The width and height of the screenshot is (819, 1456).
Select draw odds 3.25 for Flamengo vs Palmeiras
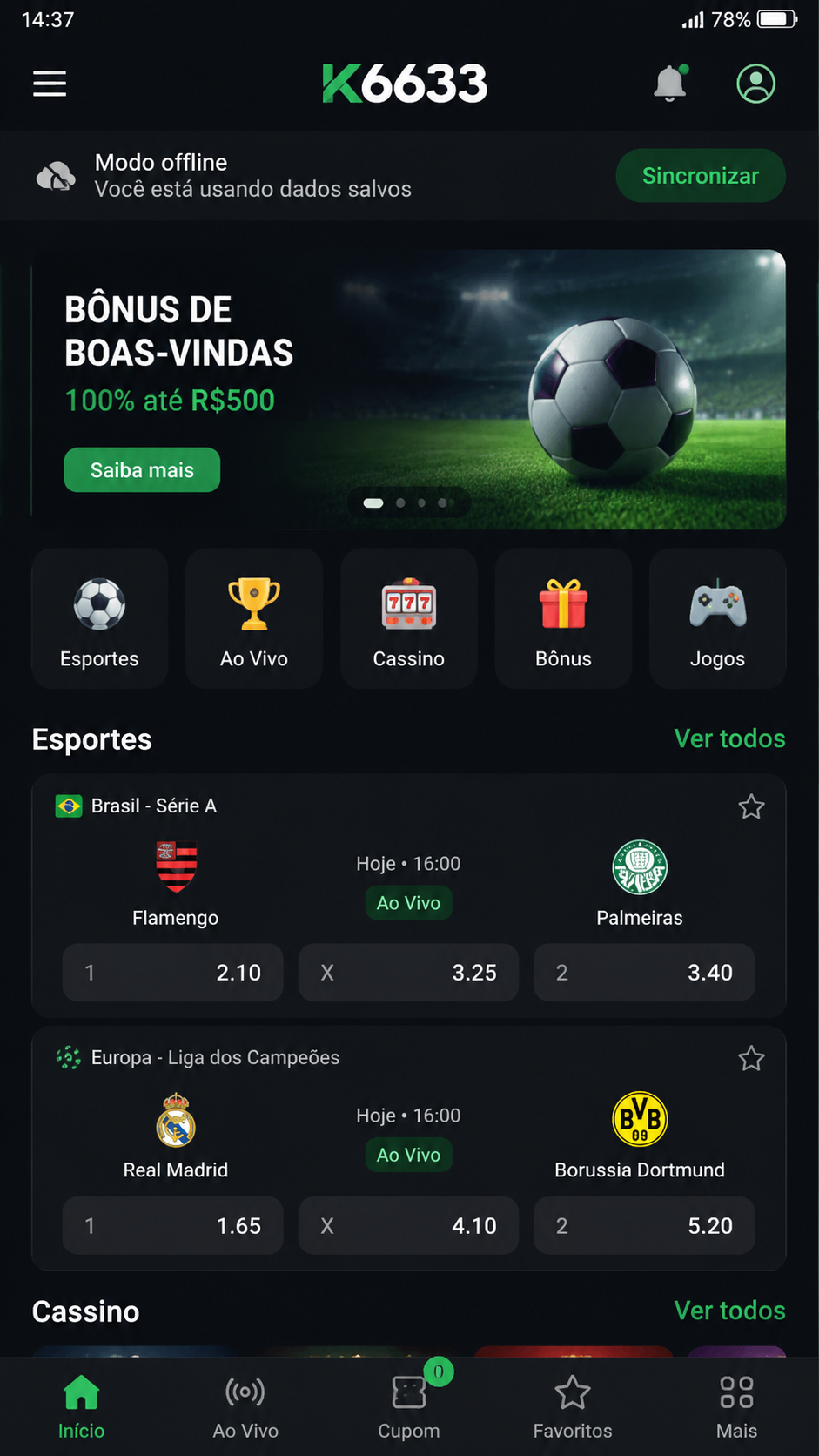[408, 973]
